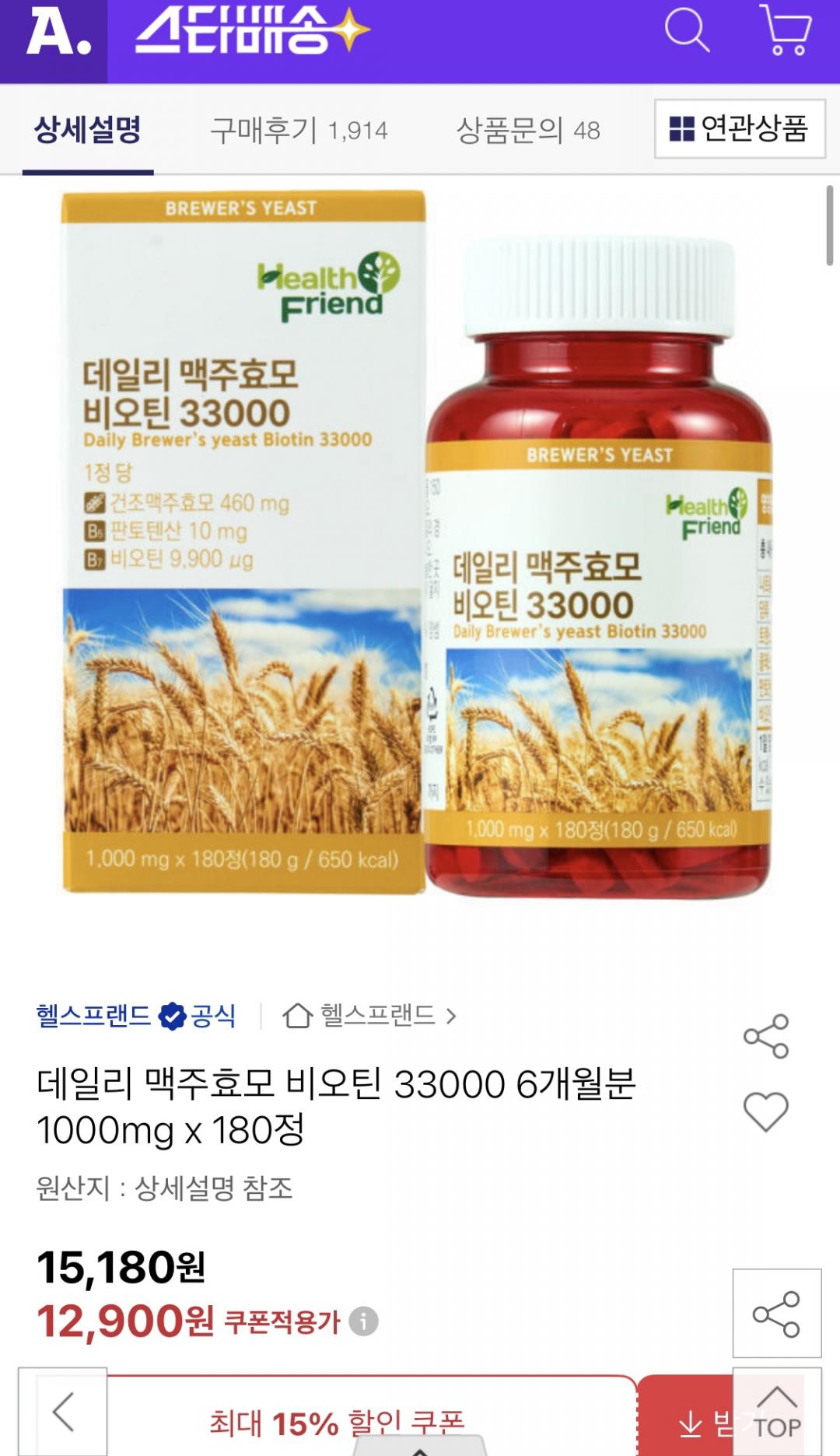Switch to the 구매후기 reviews tab
Image resolution: width=840 pixels, height=1456 pixels.
[x=299, y=130]
